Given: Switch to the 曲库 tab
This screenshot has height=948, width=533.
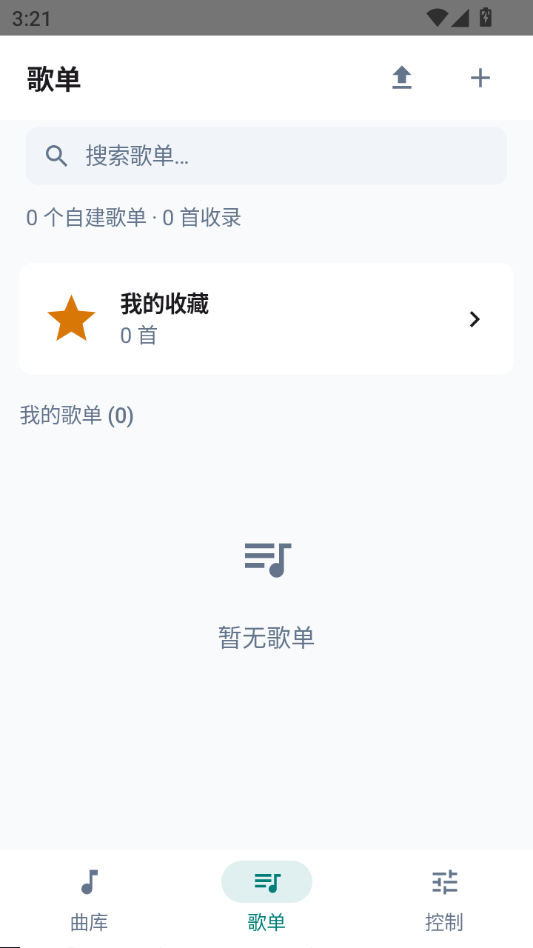Looking at the screenshot, I should (x=89, y=899).
